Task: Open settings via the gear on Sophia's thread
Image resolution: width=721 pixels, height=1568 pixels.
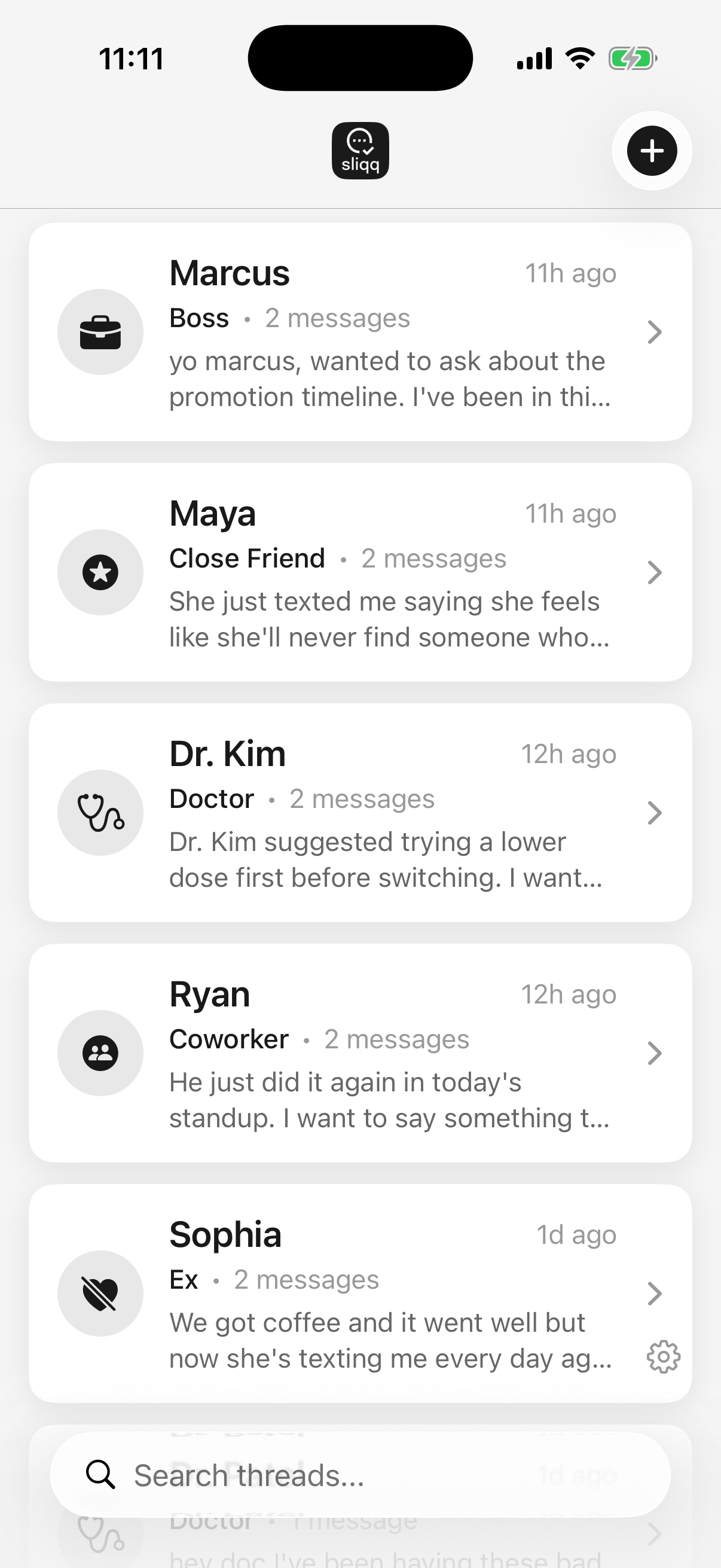Action: 664,1356
